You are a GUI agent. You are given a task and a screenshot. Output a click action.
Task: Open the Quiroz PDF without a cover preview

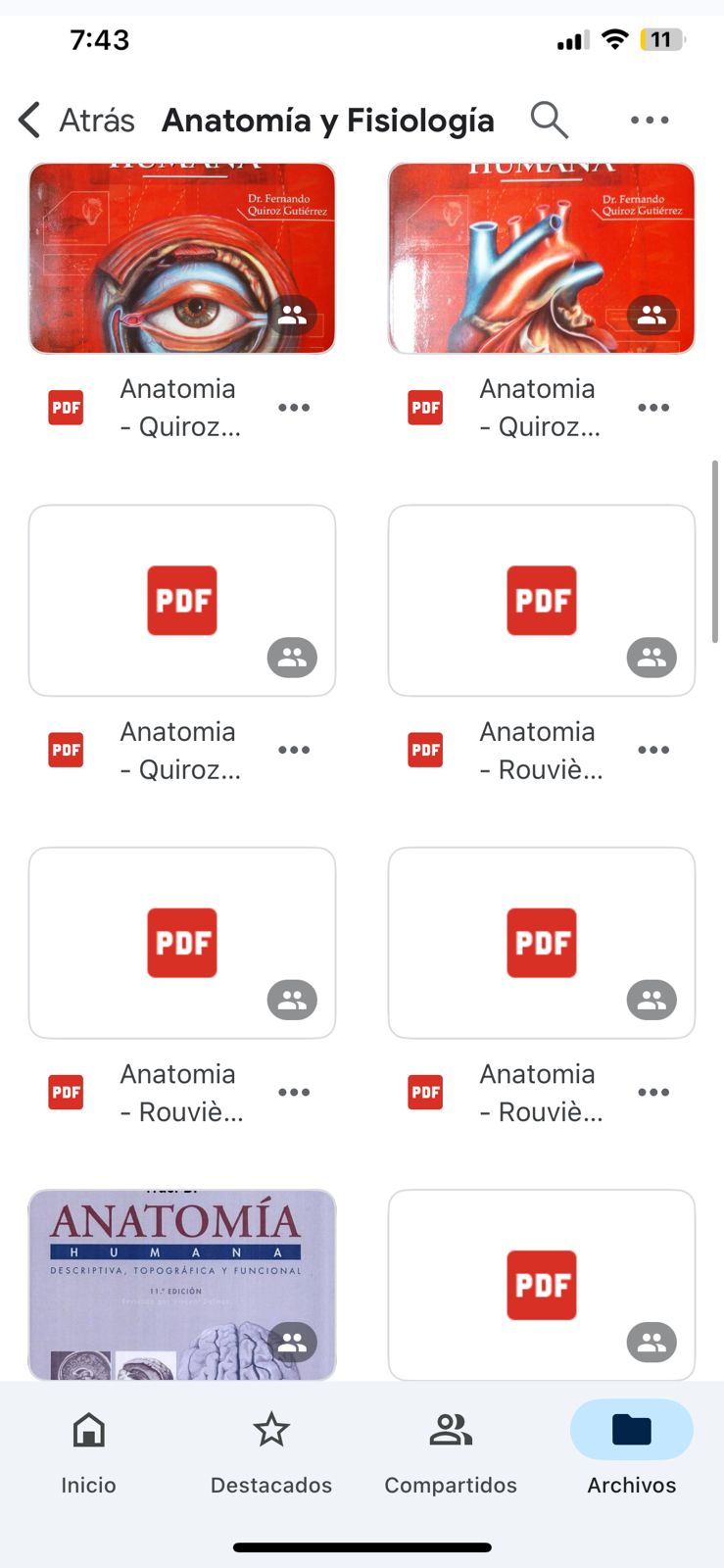click(182, 601)
